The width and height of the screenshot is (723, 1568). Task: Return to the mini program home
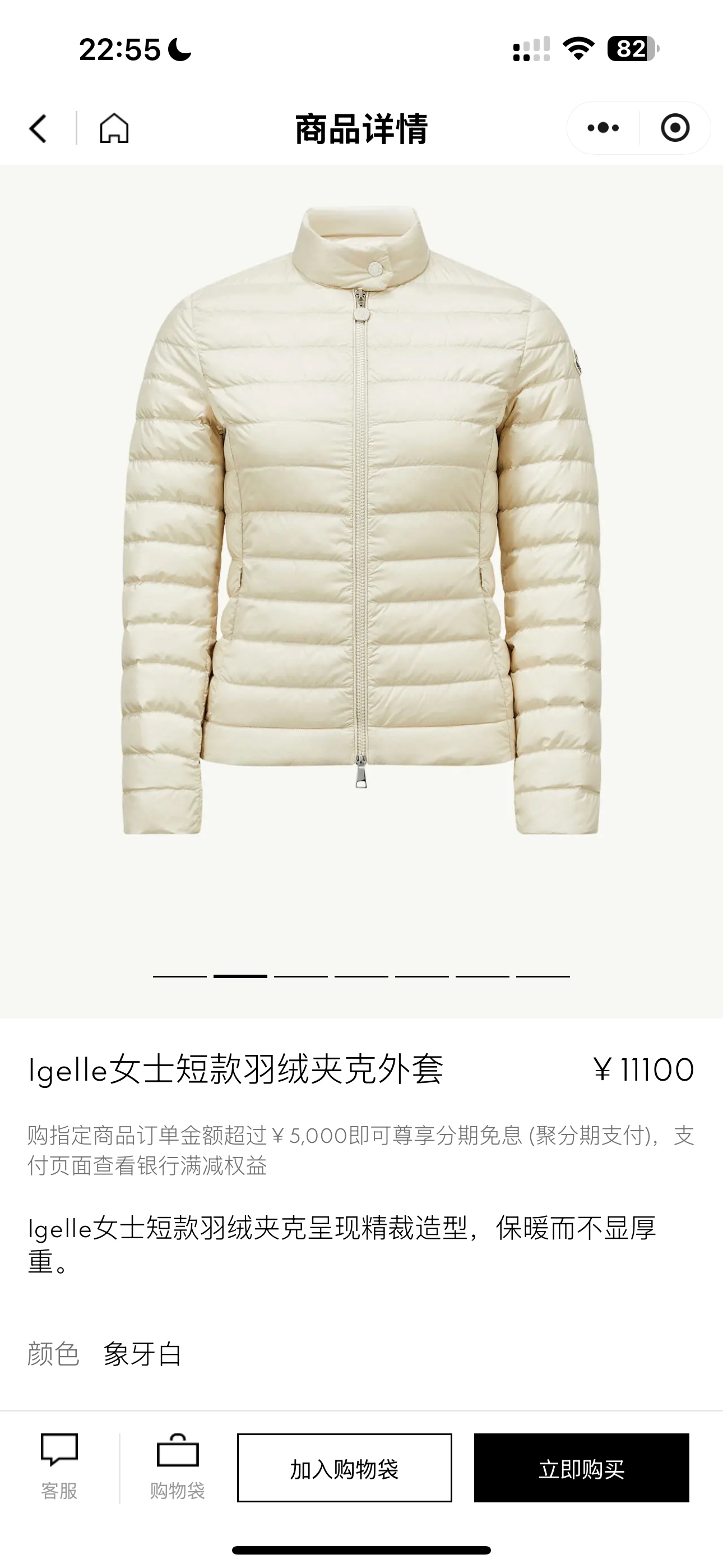click(114, 128)
